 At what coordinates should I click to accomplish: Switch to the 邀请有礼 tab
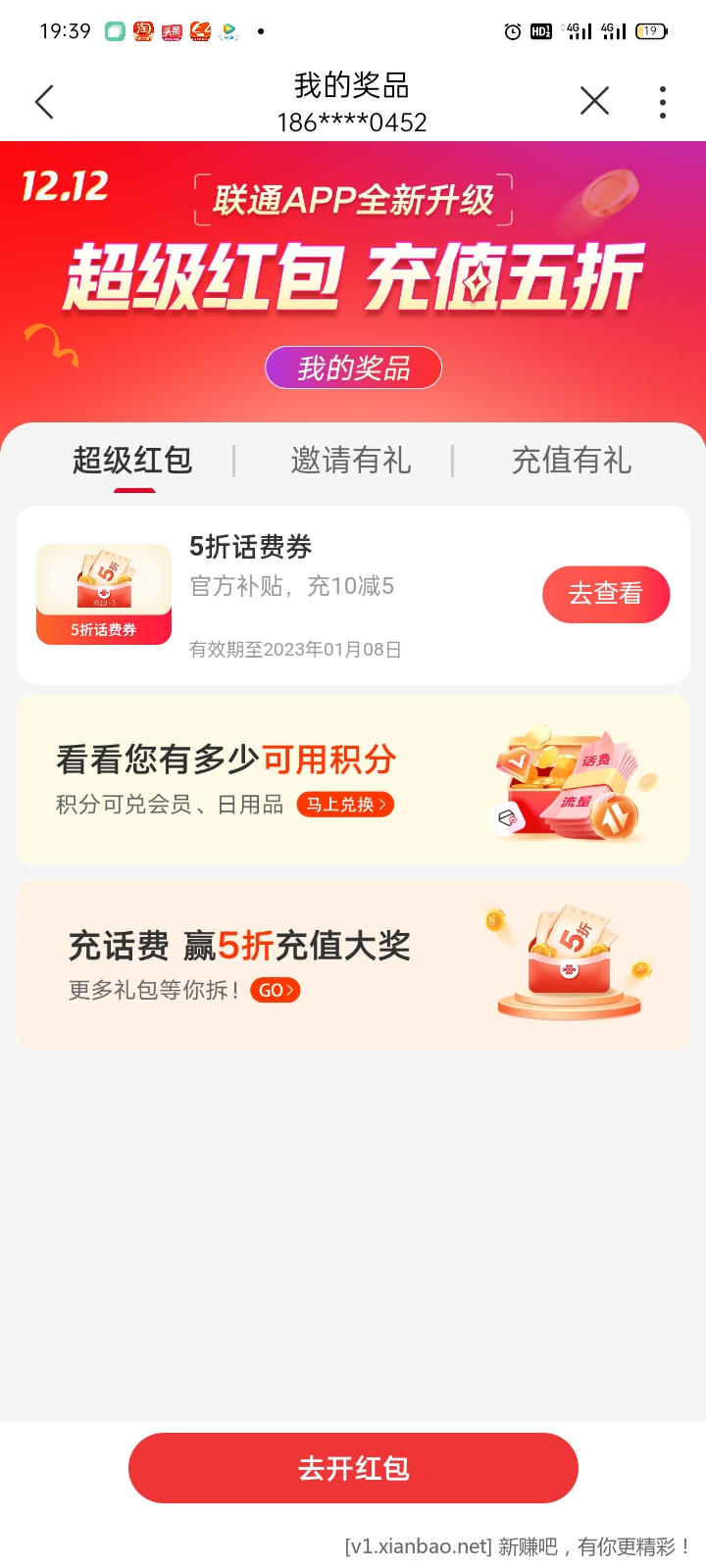coord(350,460)
